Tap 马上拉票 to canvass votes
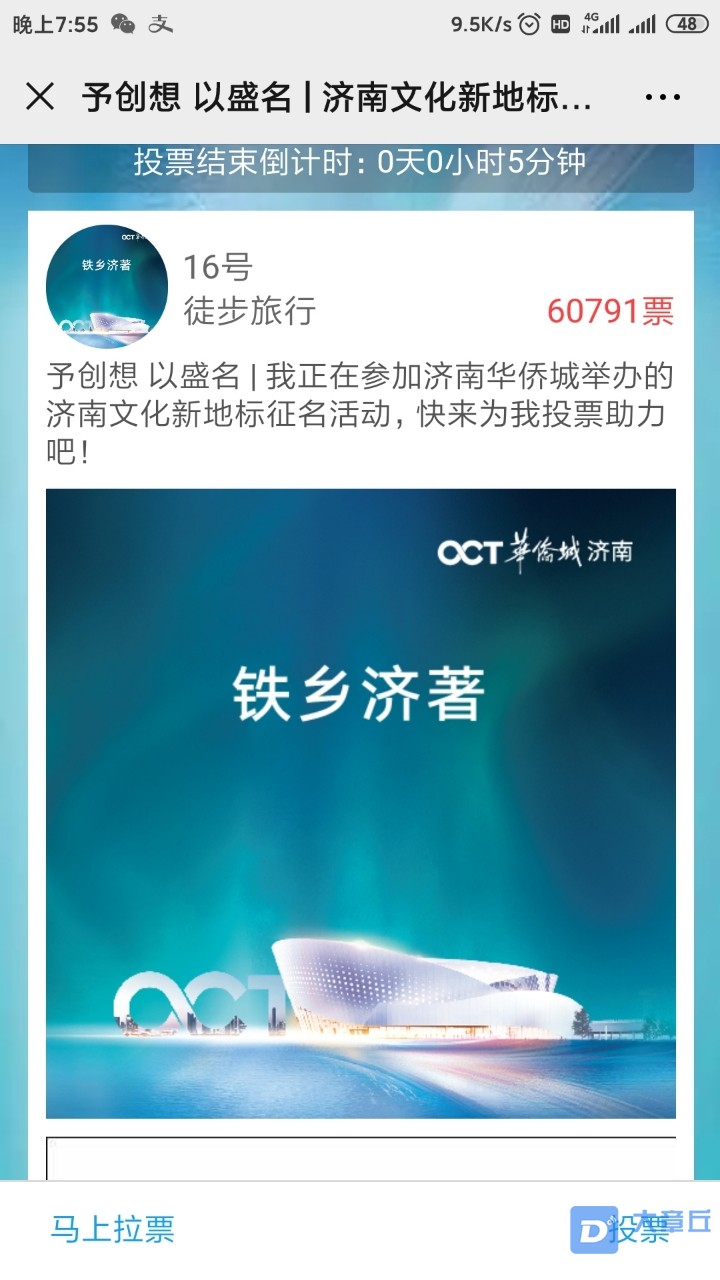The height and width of the screenshot is (1280, 720). [x=113, y=1229]
